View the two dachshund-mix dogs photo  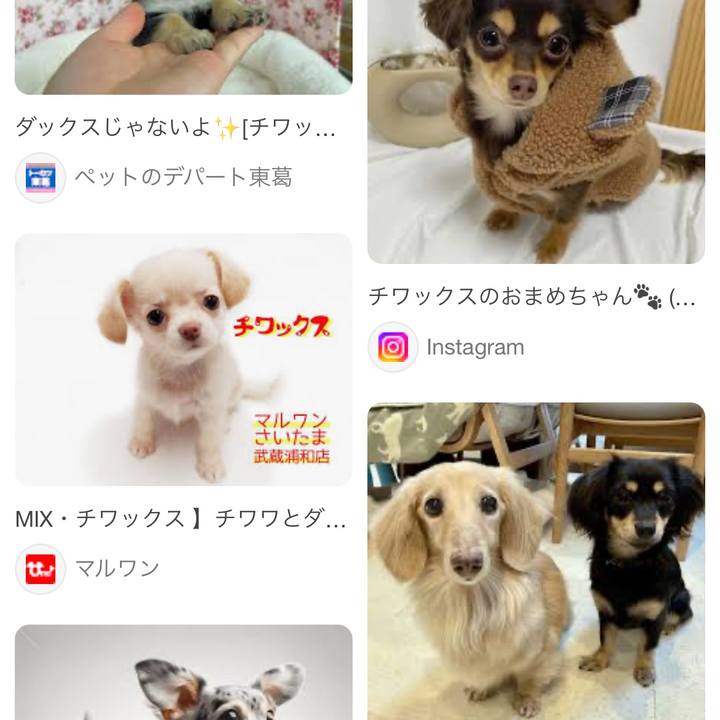click(x=536, y=560)
